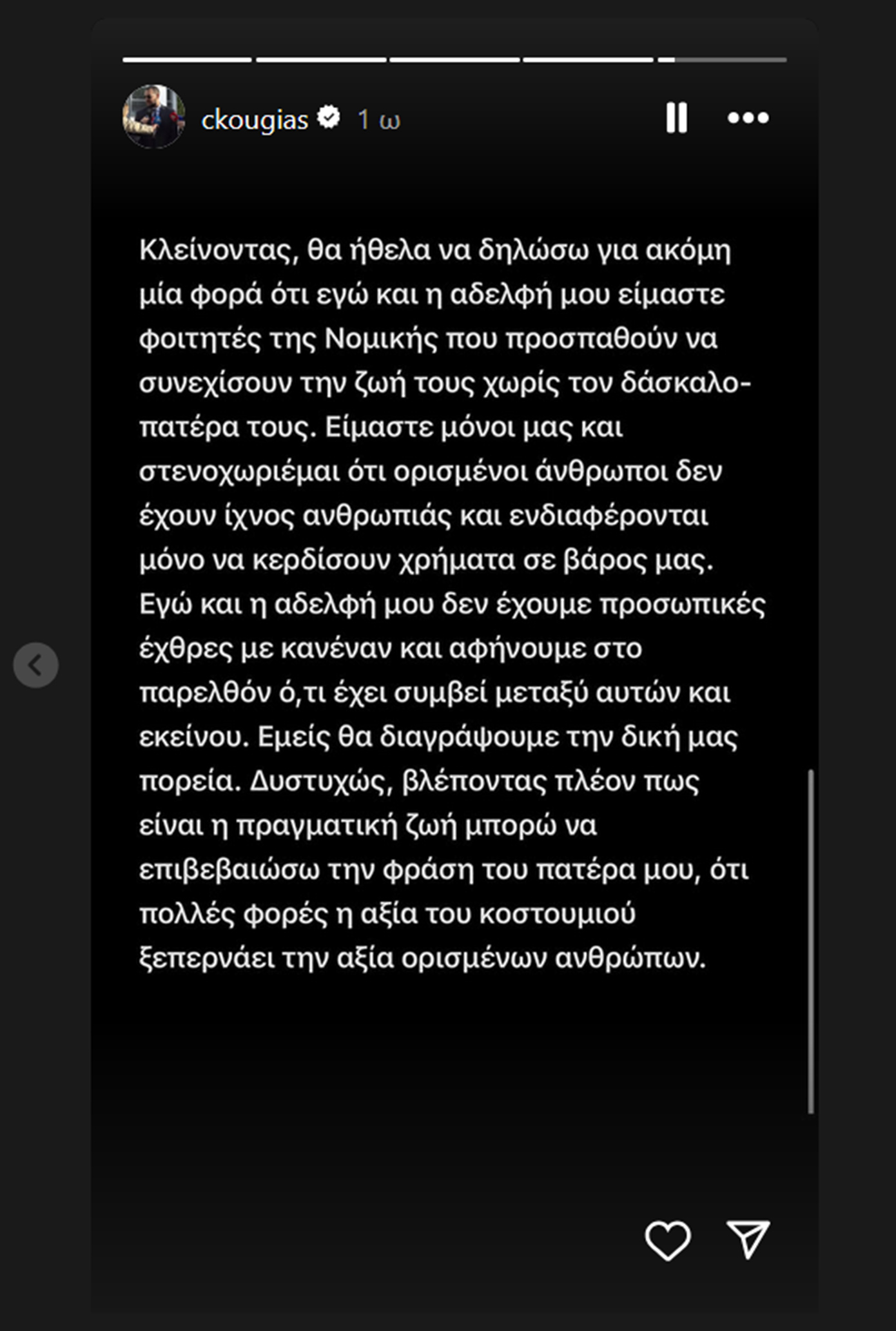Screen dimensions: 896x1331
Task: Open the three-dot more options menu
Action: coord(748,118)
